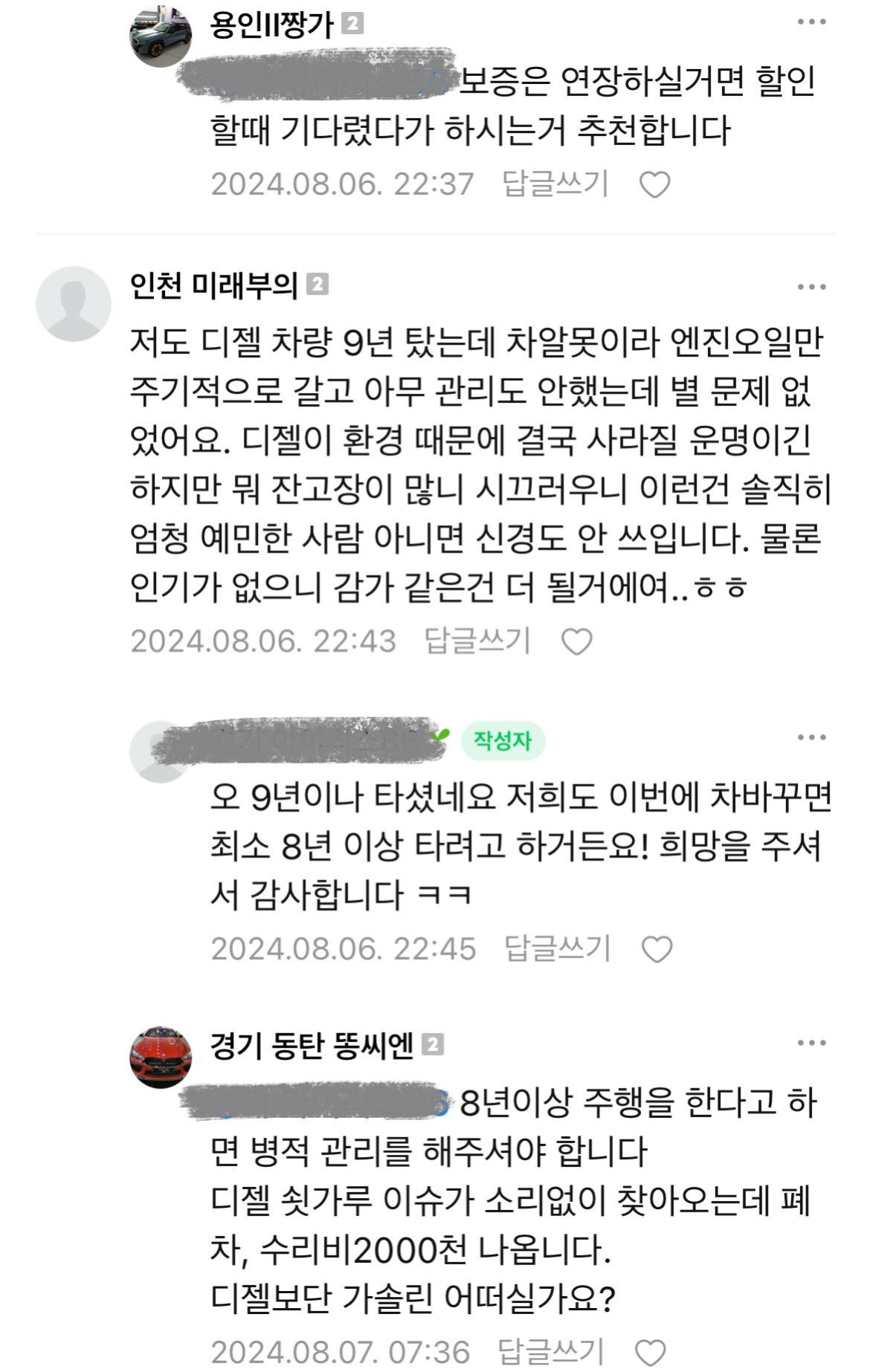Tap 답글쓰기 under 경기 동탄 똥씨엔's comment
Image resolution: width=870 pixels, height=1372 pixels.
coord(550,1351)
